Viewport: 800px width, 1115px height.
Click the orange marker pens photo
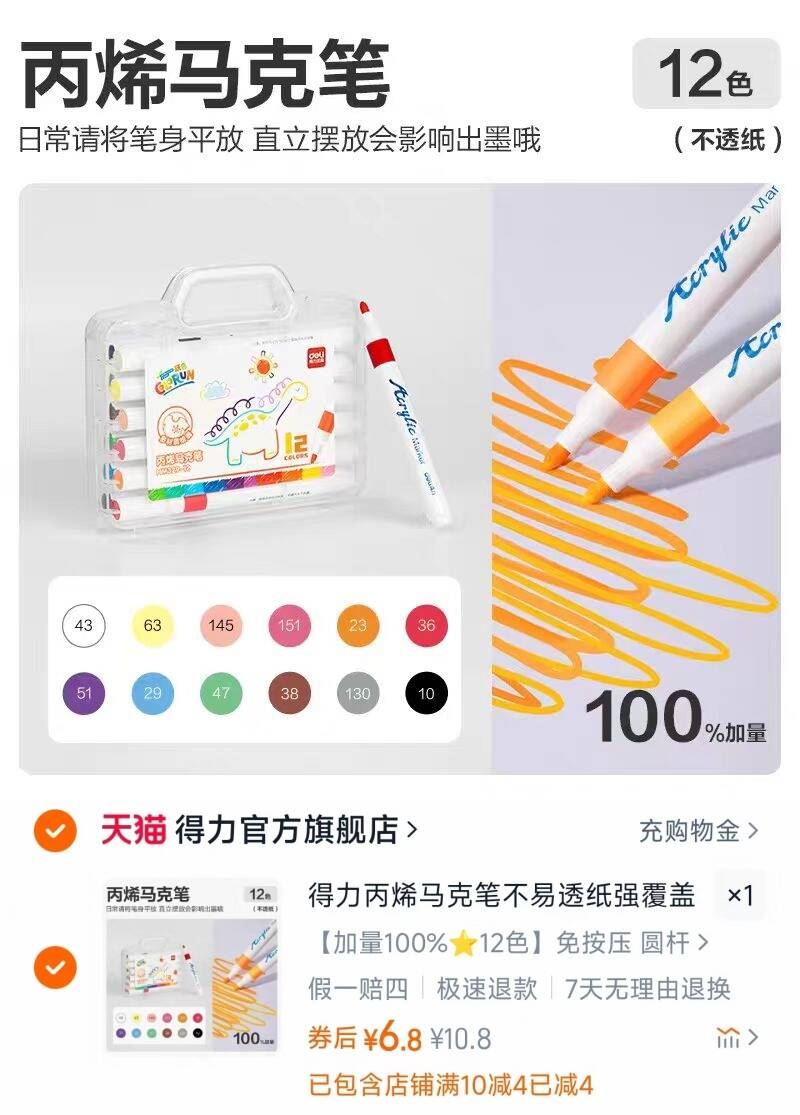(640, 450)
